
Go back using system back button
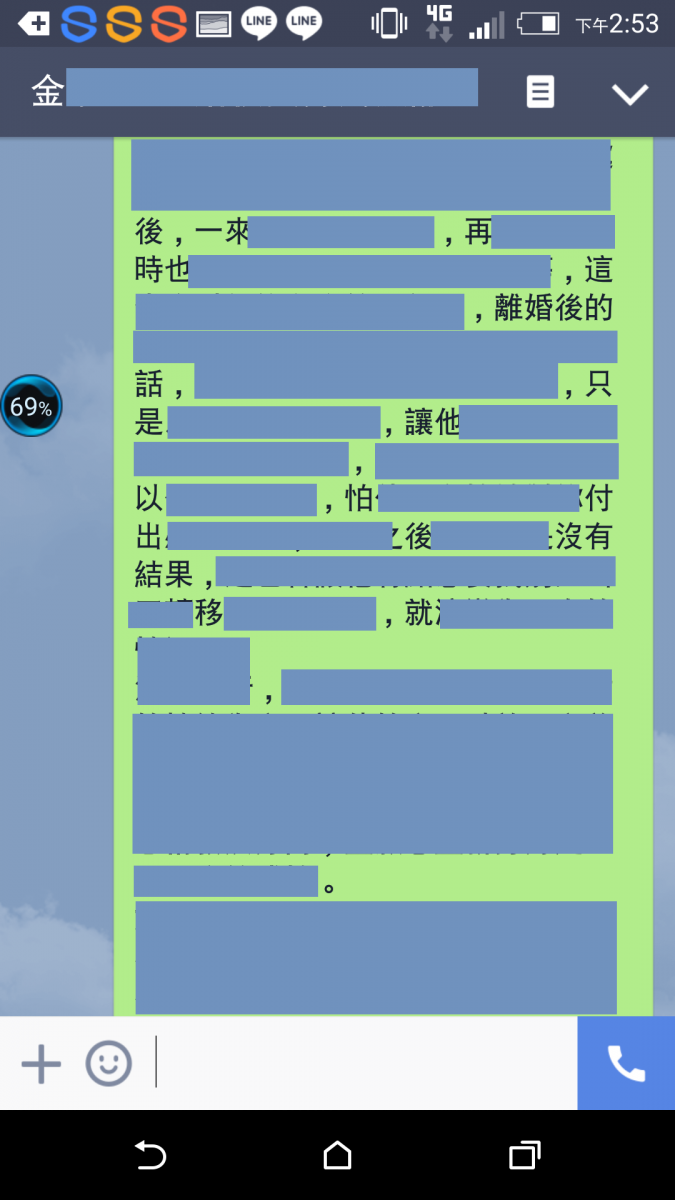(x=150, y=1156)
